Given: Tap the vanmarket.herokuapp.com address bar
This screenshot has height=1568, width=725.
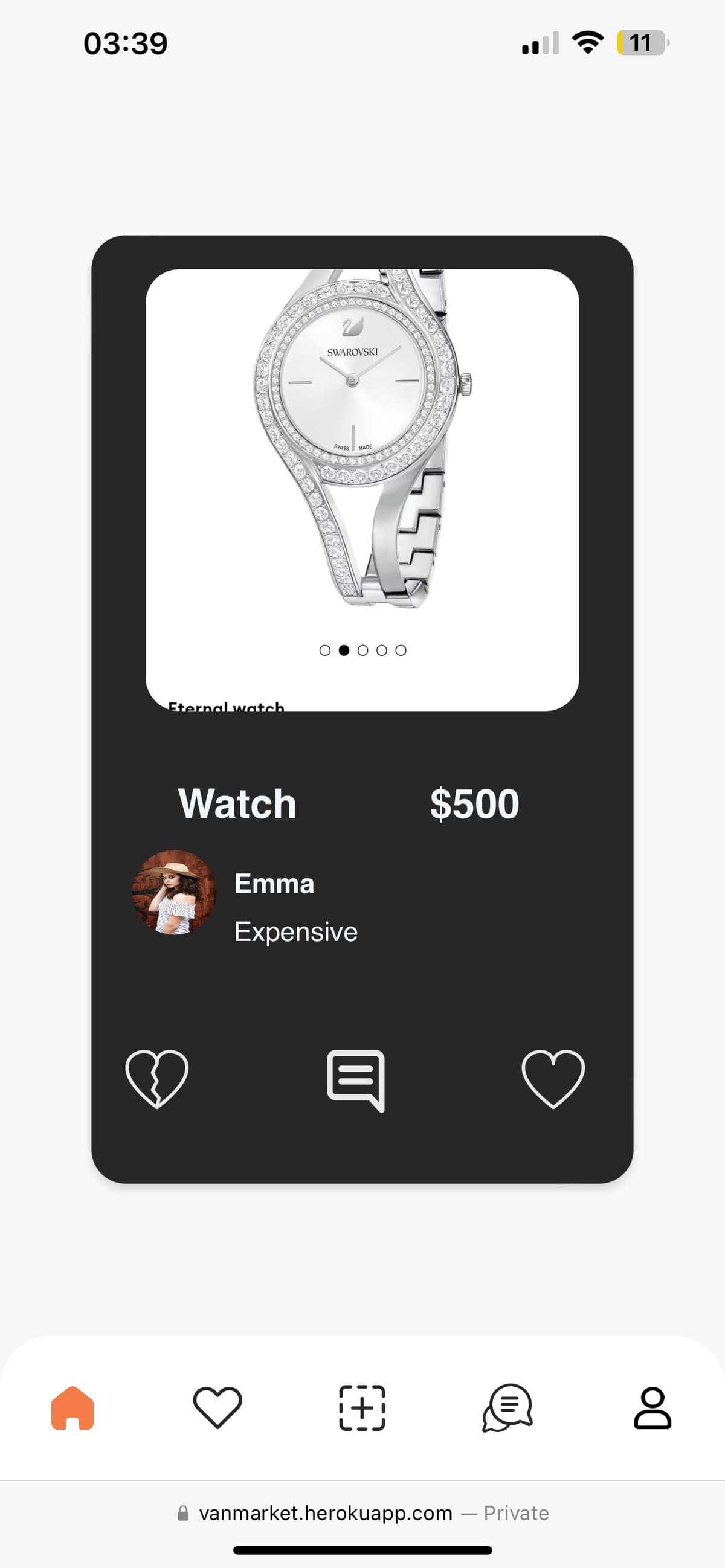Looking at the screenshot, I should click(362, 1513).
